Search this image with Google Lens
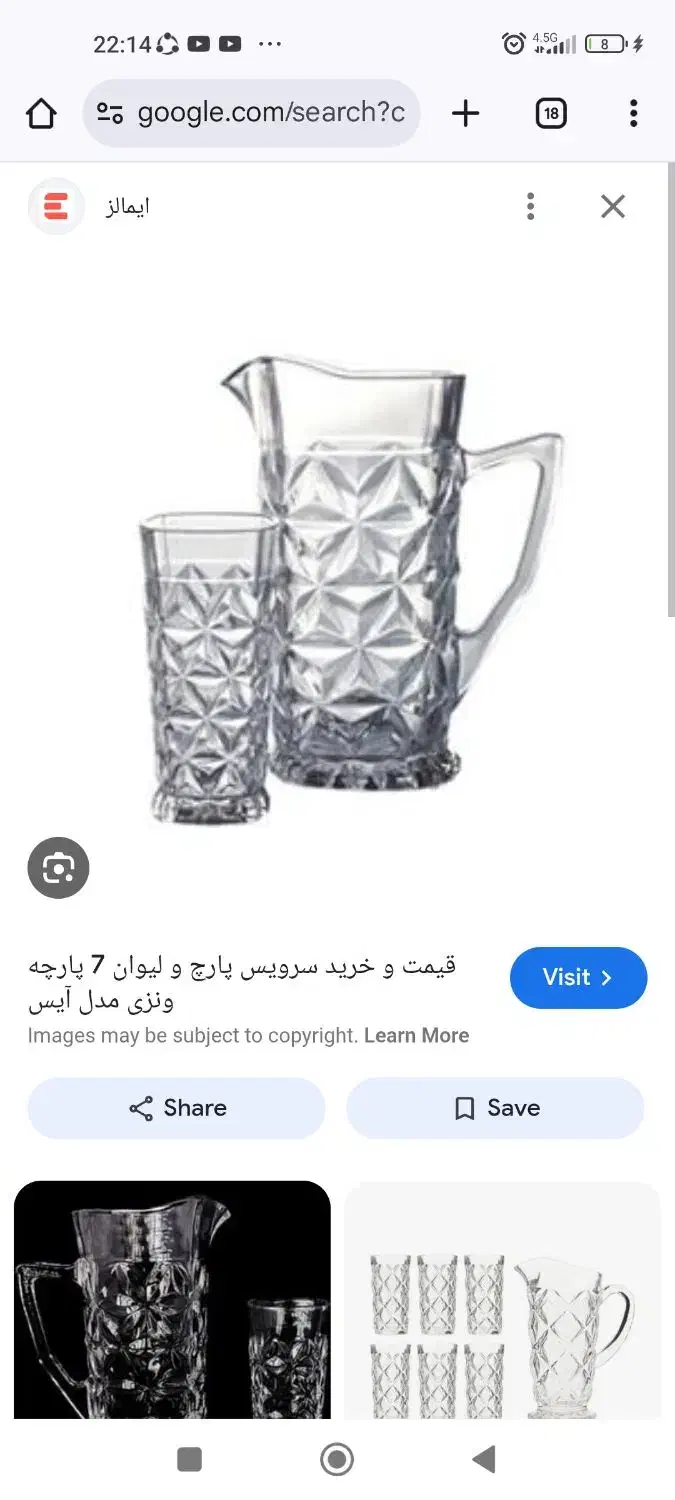Screen dimensions: 675x1500 (58, 868)
